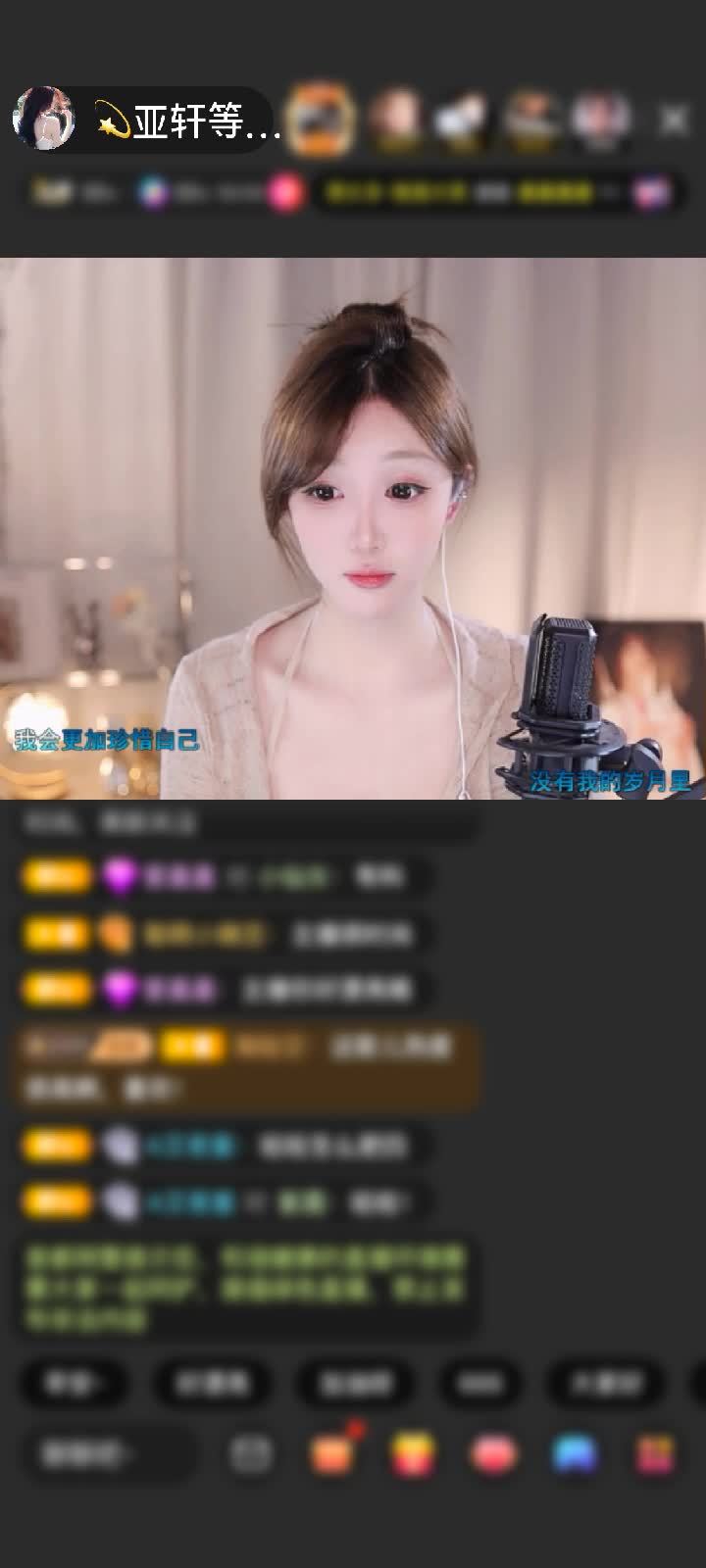Tap the grey emoji icon beside comment box
This screenshot has height=1568, width=706.
(x=251, y=1454)
